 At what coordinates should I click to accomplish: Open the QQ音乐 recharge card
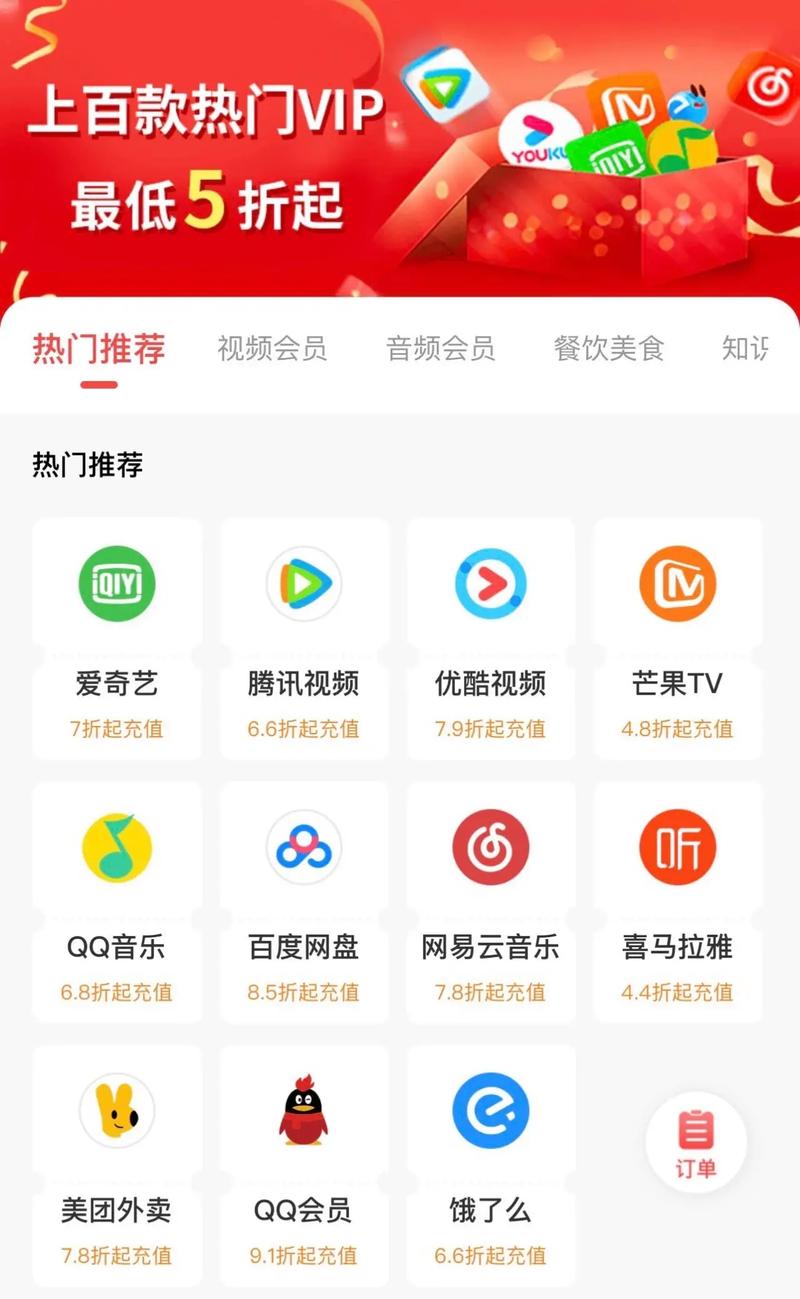(x=117, y=902)
